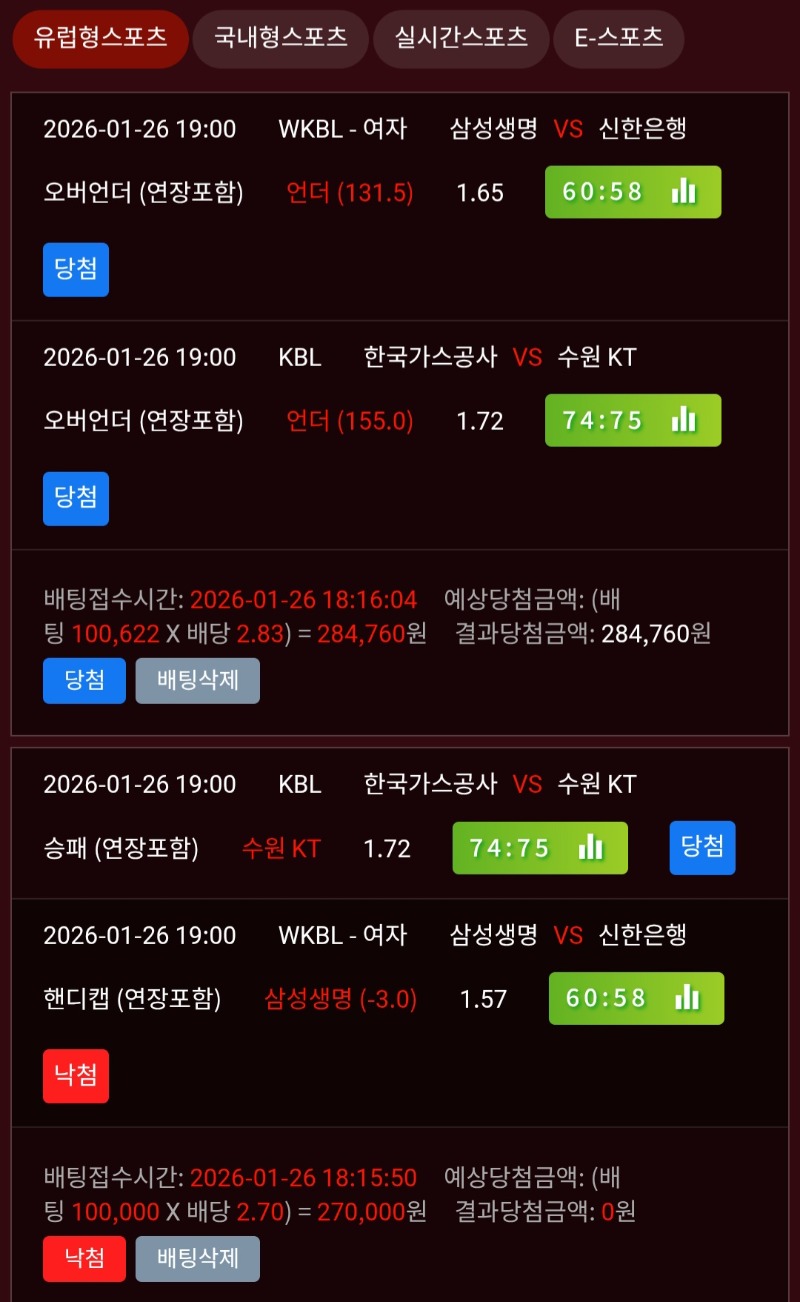The width and height of the screenshot is (800, 1302).
Task: Open the 실시간스포츠 tab
Action: click(461, 39)
